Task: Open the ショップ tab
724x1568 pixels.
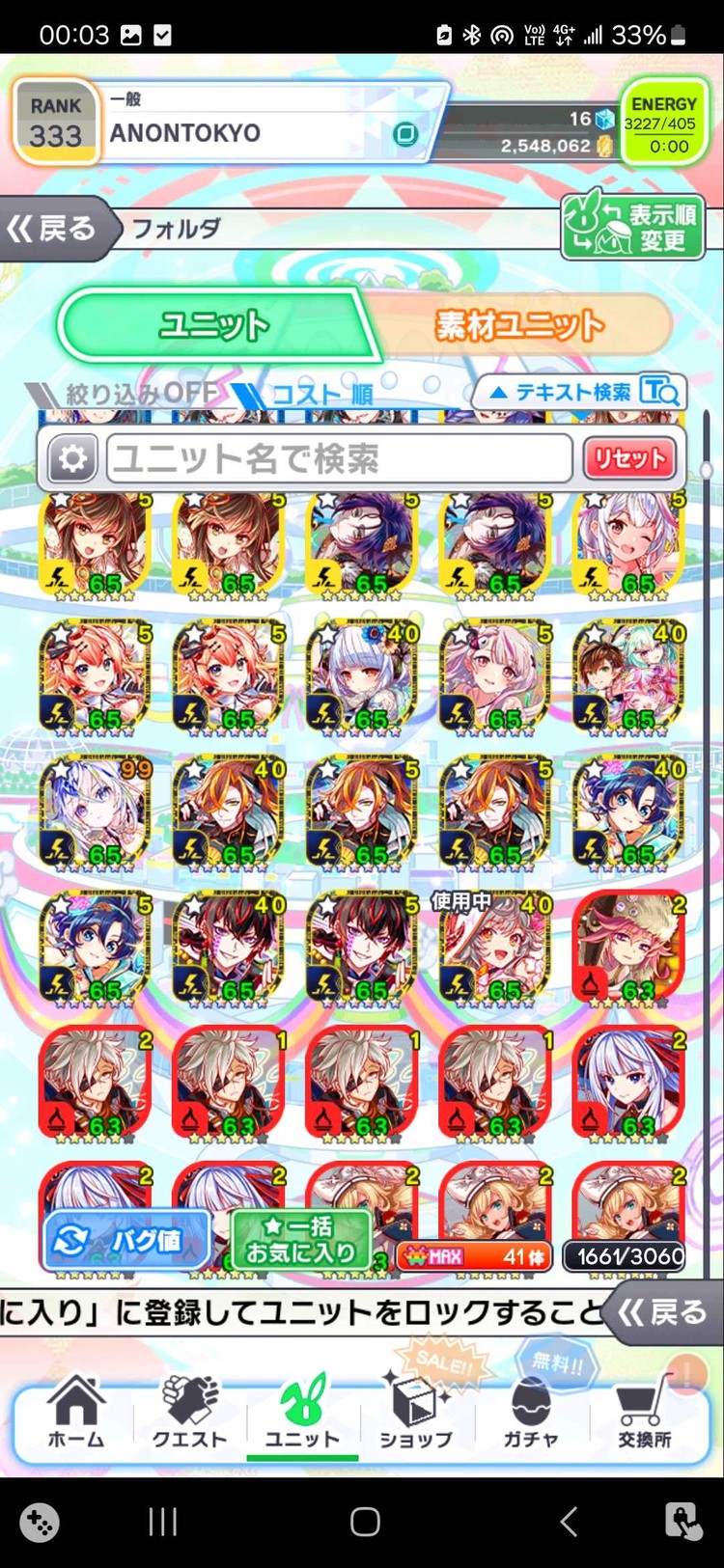Action: [415, 1414]
